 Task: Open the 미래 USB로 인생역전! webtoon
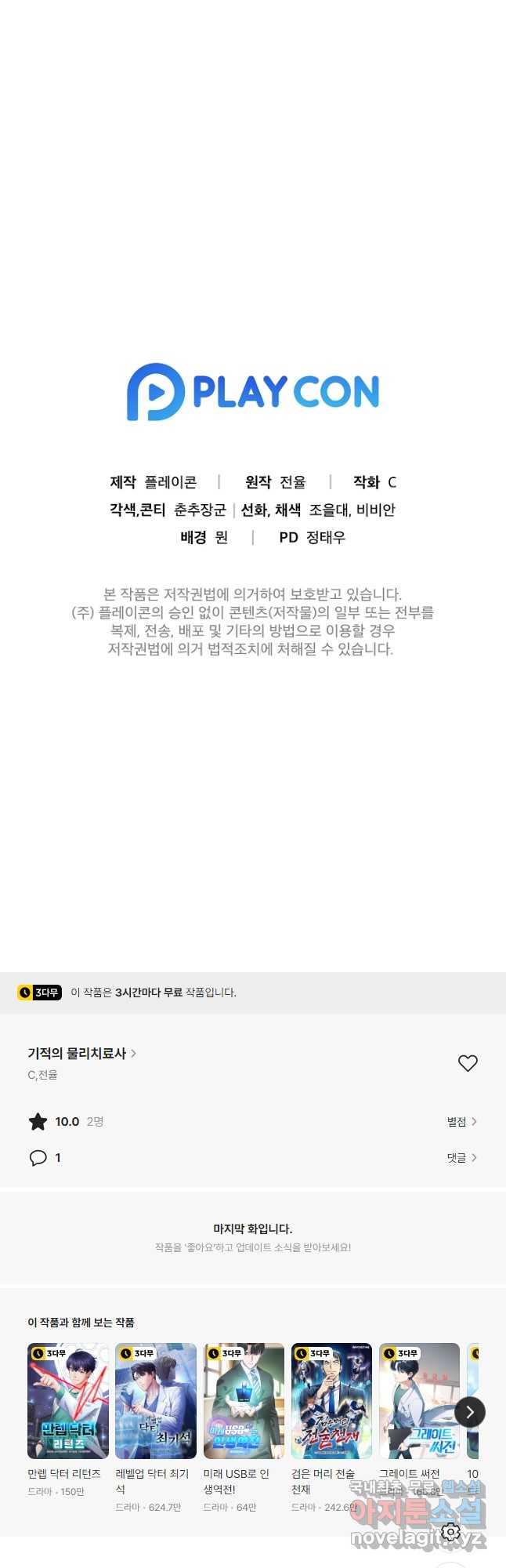pos(244,1401)
